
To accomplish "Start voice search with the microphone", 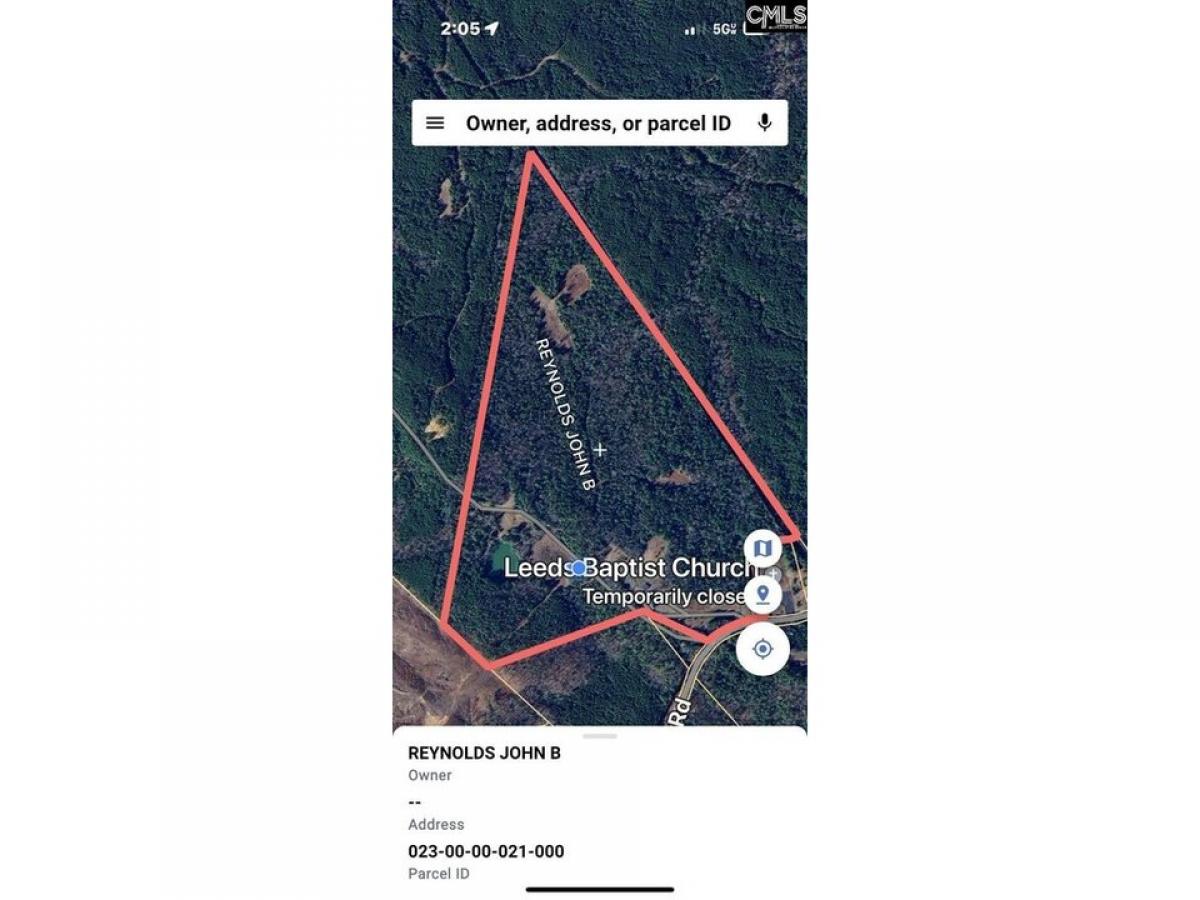I will [765, 123].
